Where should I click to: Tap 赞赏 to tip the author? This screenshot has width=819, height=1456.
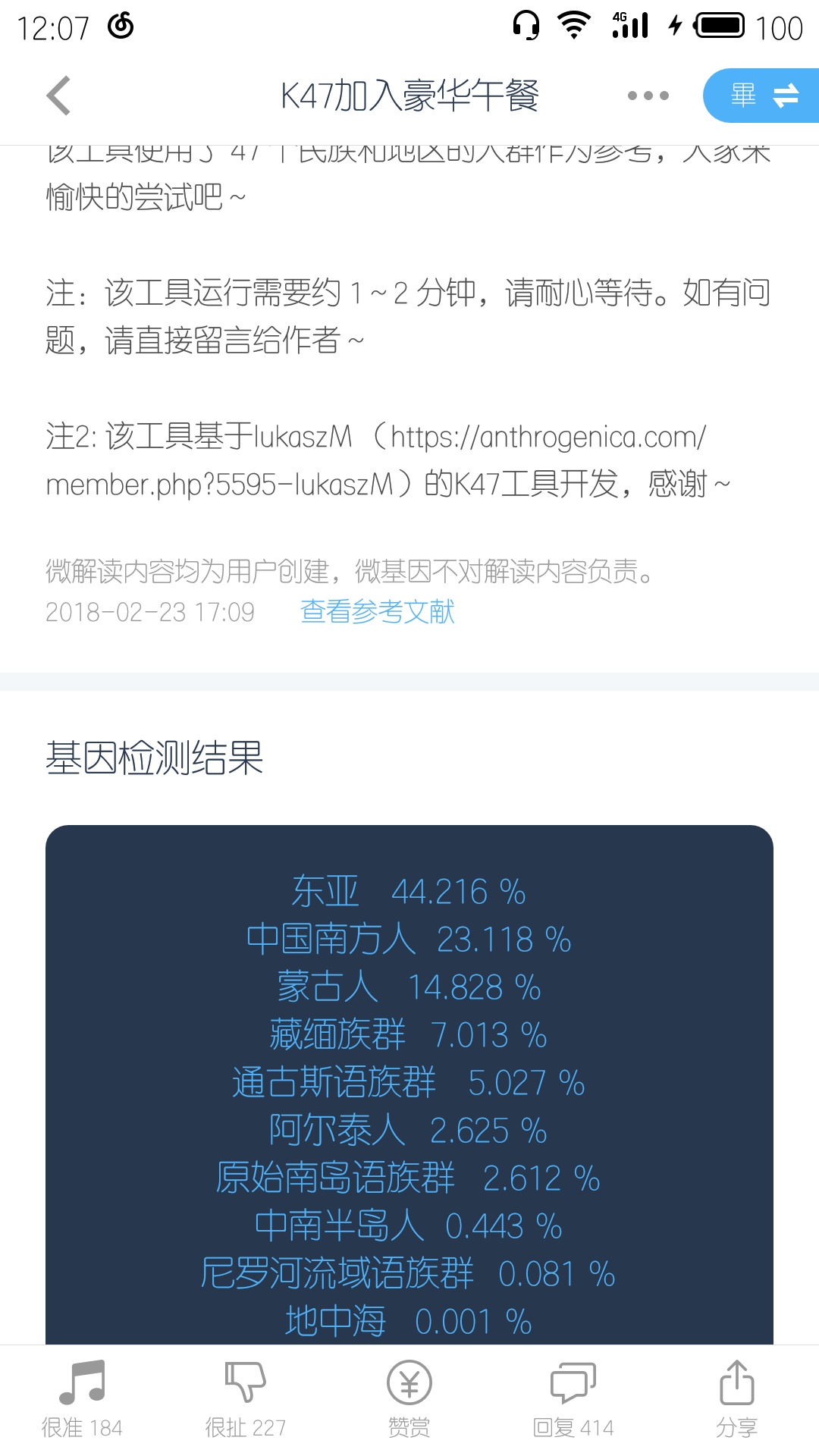(409, 1400)
